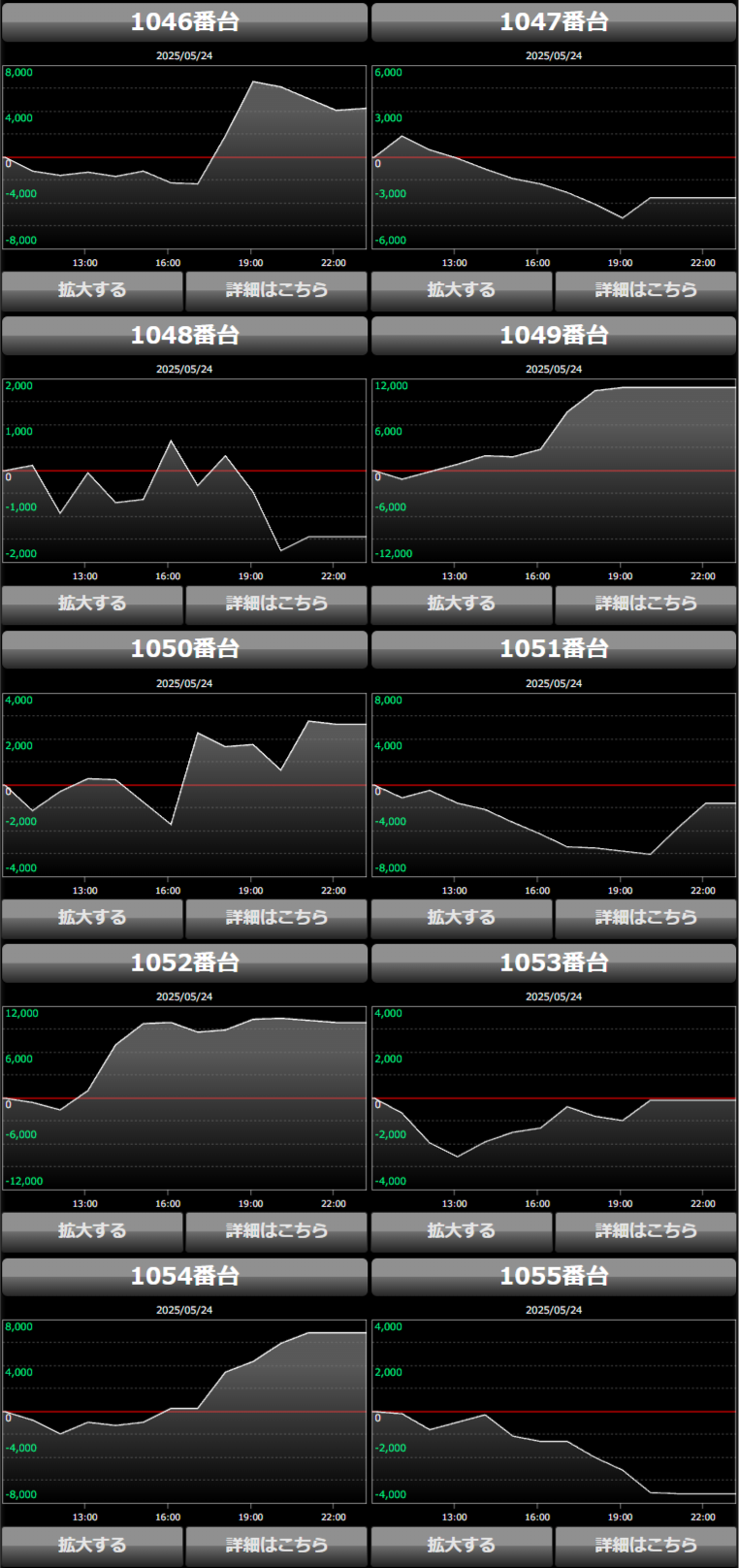The height and width of the screenshot is (1568, 739).
Task: Open 詳細はこちら for machine 1046番台
Action: tap(276, 290)
